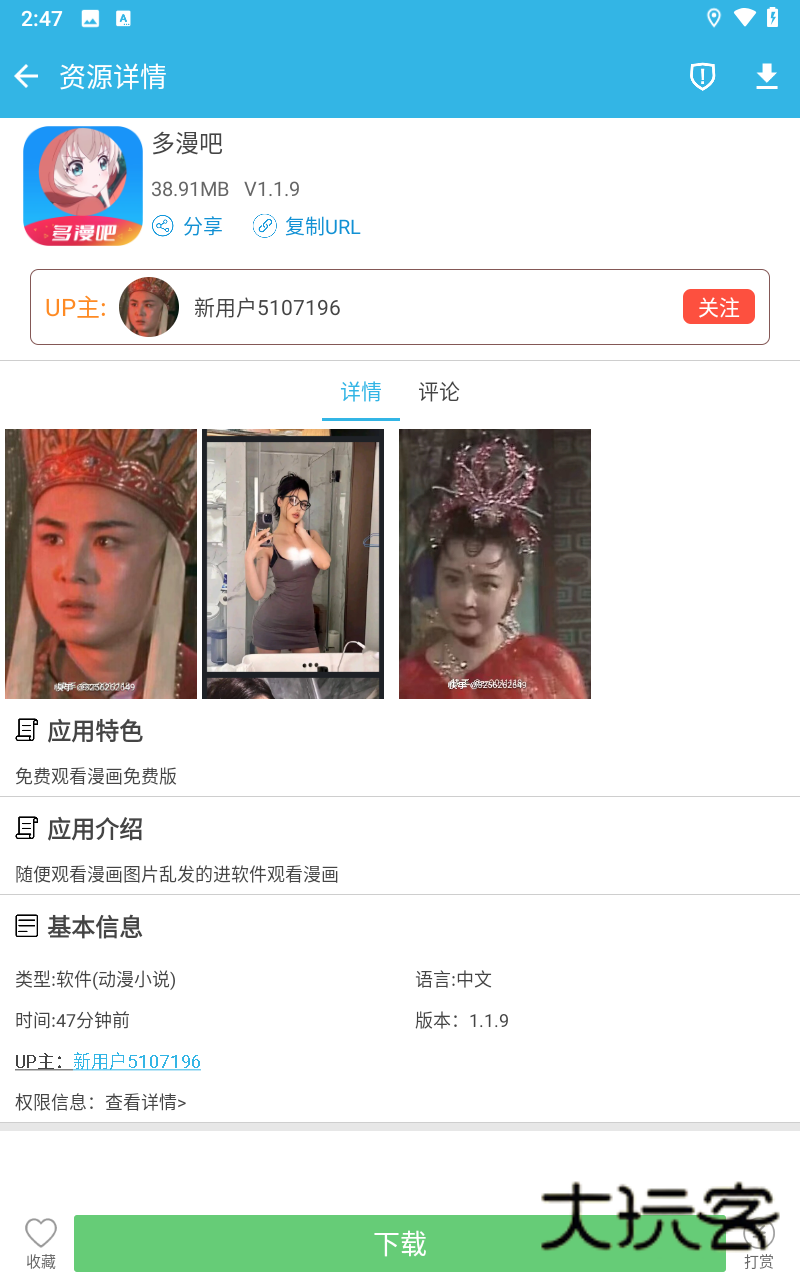Tap the download manager icon top right
The height and width of the screenshot is (1280, 800).
coord(766,76)
